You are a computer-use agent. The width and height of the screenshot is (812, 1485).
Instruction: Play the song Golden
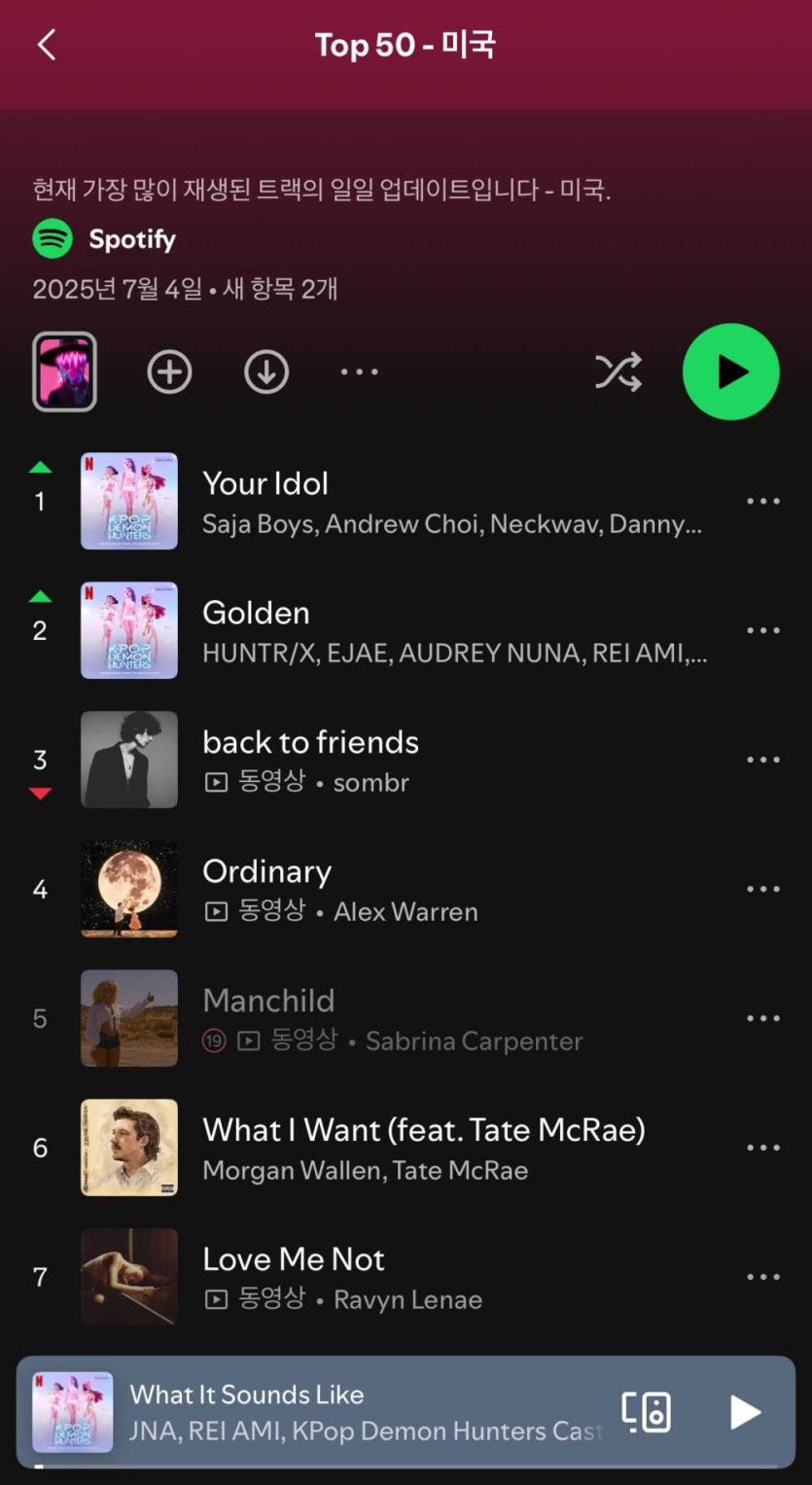389,630
